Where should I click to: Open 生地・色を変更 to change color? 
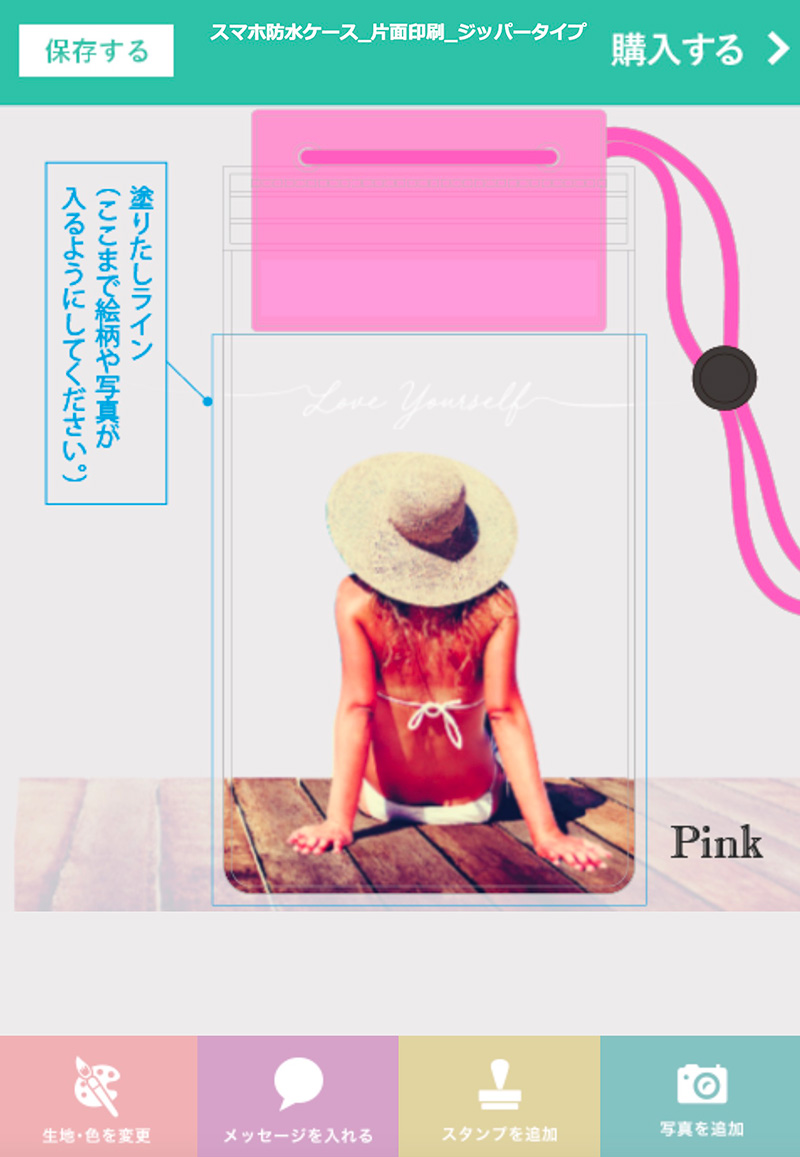pyautogui.click(x=98, y=1097)
